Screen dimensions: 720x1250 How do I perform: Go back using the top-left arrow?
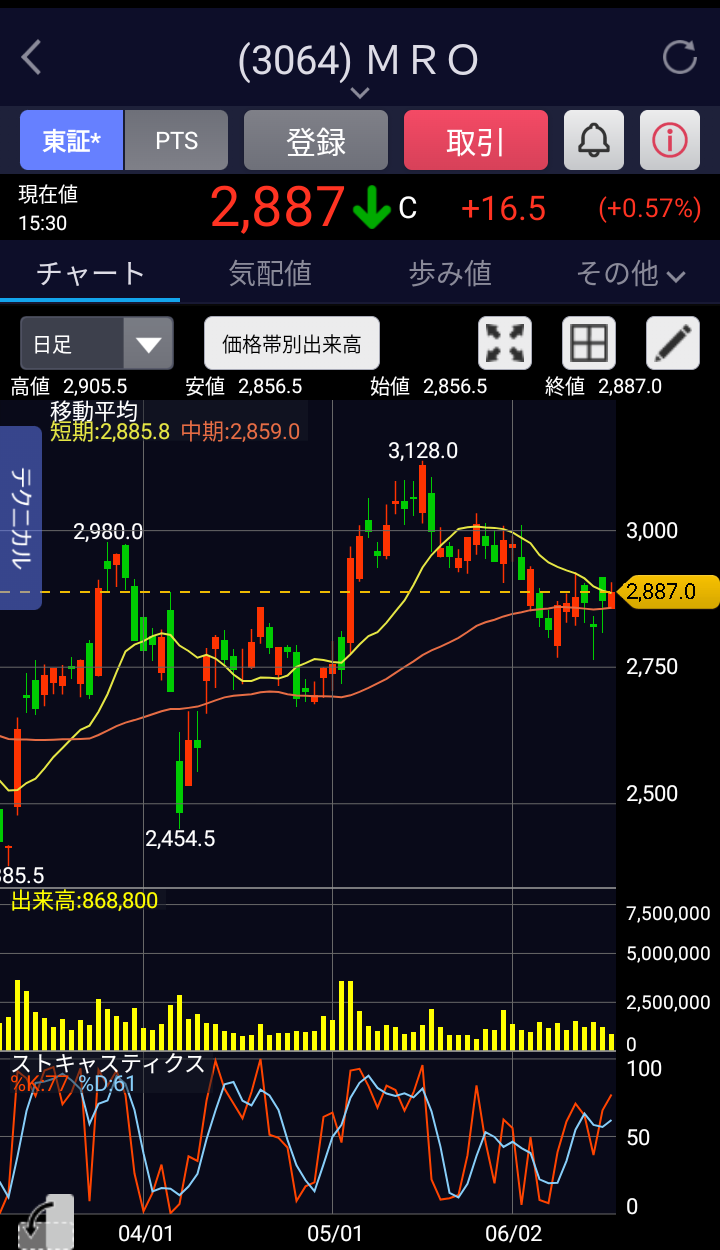31,58
